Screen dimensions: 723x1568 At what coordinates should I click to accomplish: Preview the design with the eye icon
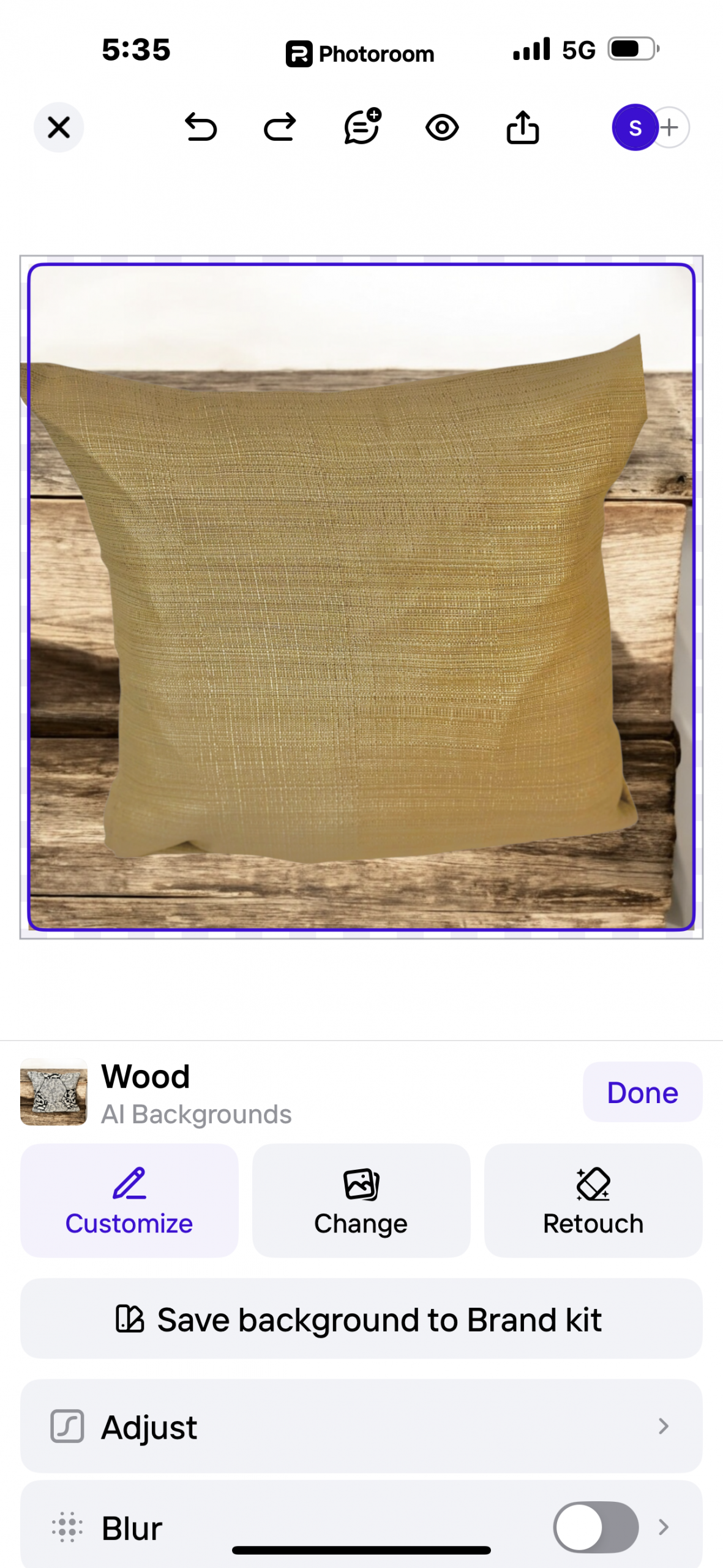pos(442,127)
